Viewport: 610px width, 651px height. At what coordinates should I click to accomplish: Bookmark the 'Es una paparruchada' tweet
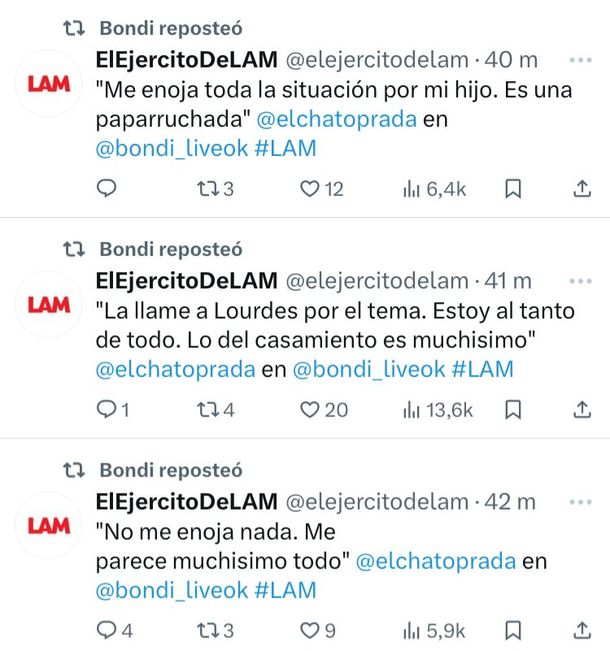point(512,187)
